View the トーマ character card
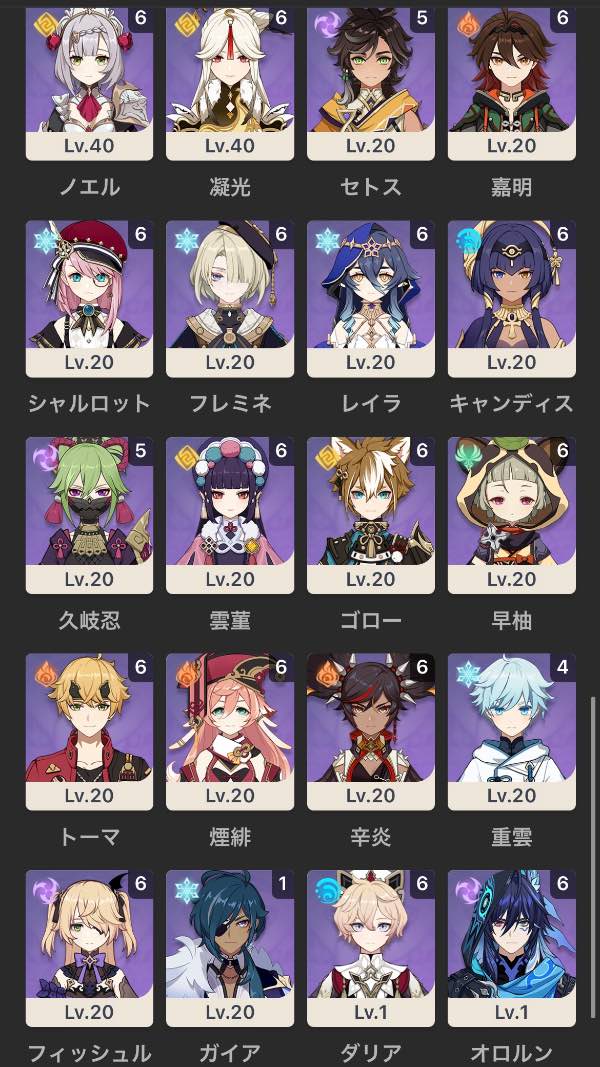This screenshot has width=600, height=1067. tap(89, 732)
